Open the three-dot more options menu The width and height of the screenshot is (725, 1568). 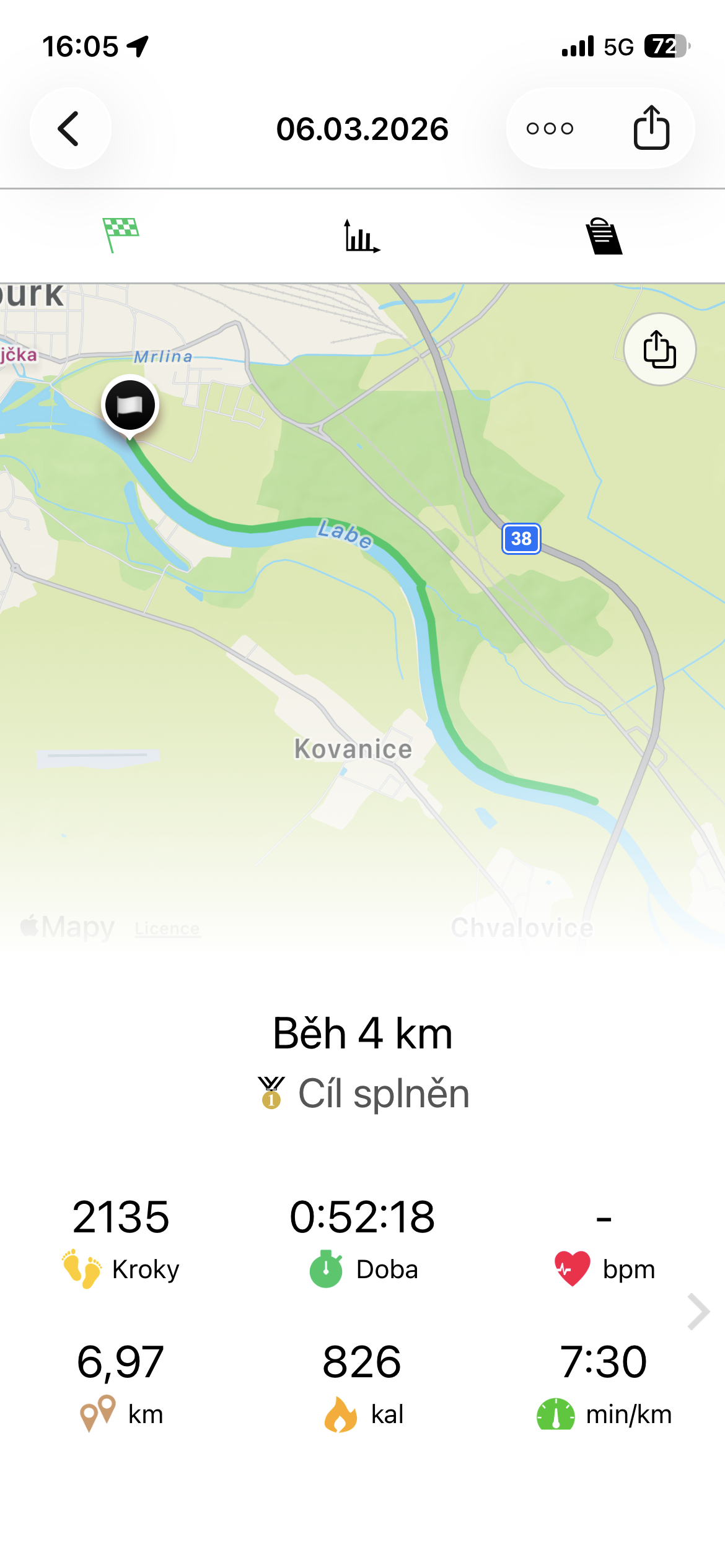tap(550, 129)
